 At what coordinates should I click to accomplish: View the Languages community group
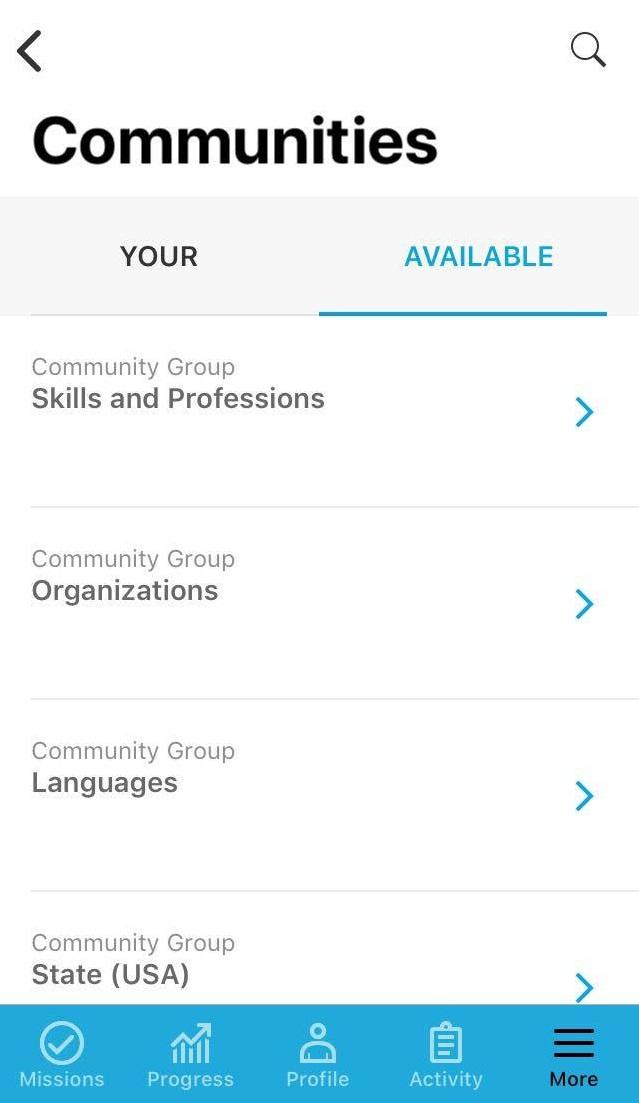(319, 795)
